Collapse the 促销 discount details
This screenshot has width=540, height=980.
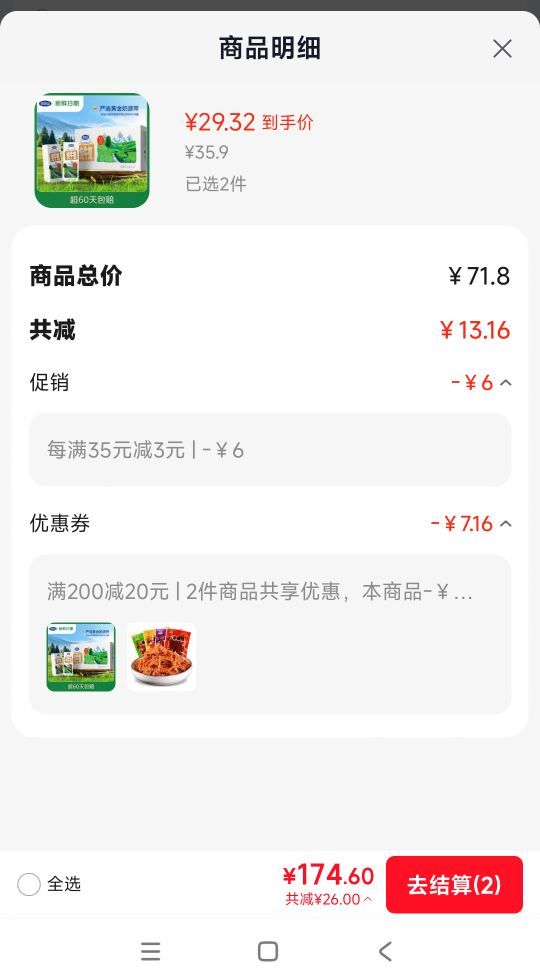coord(506,382)
